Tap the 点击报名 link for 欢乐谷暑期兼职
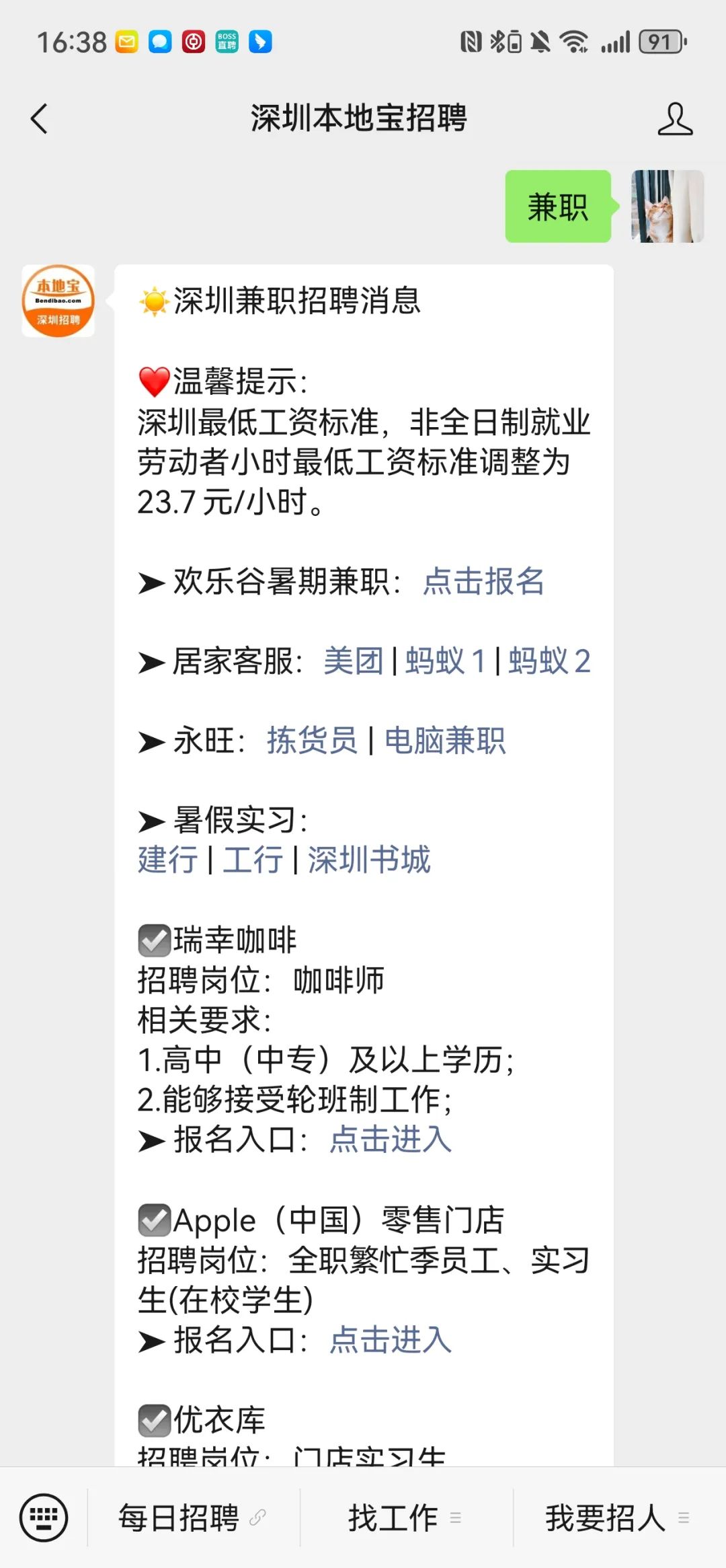The width and height of the screenshot is (726, 1568). pyautogui.click(x=483, y=581)
